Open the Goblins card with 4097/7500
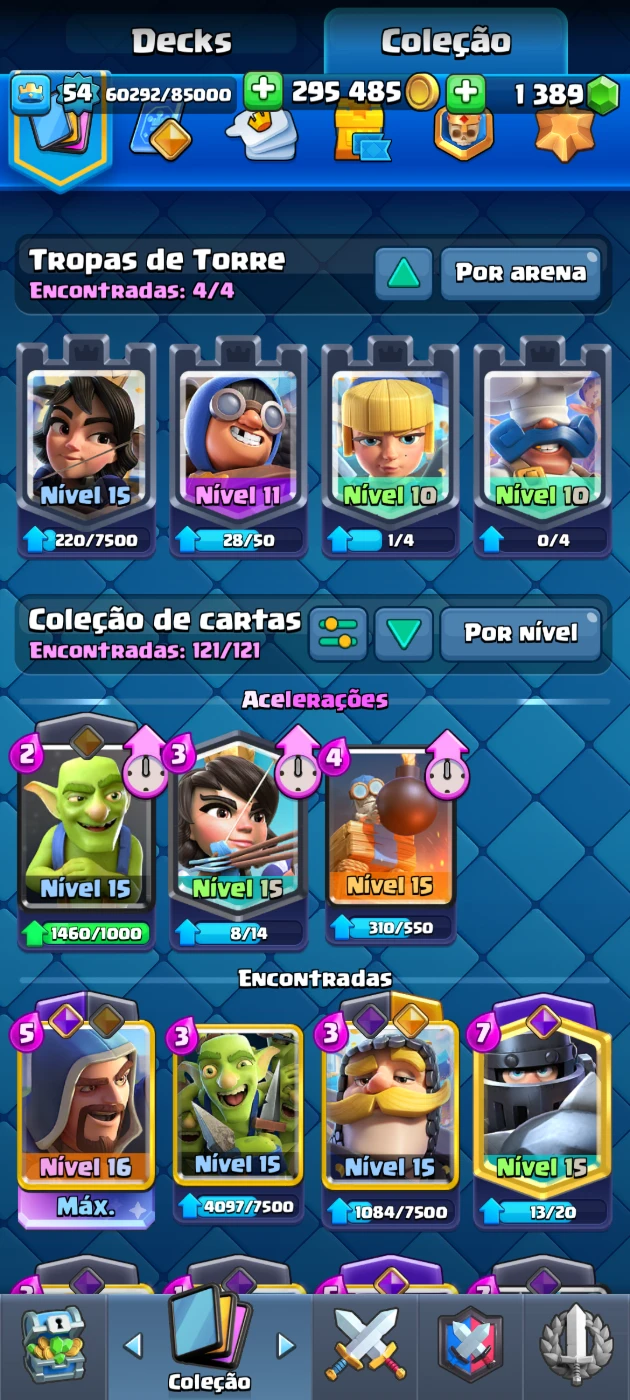 [238, 1110]
